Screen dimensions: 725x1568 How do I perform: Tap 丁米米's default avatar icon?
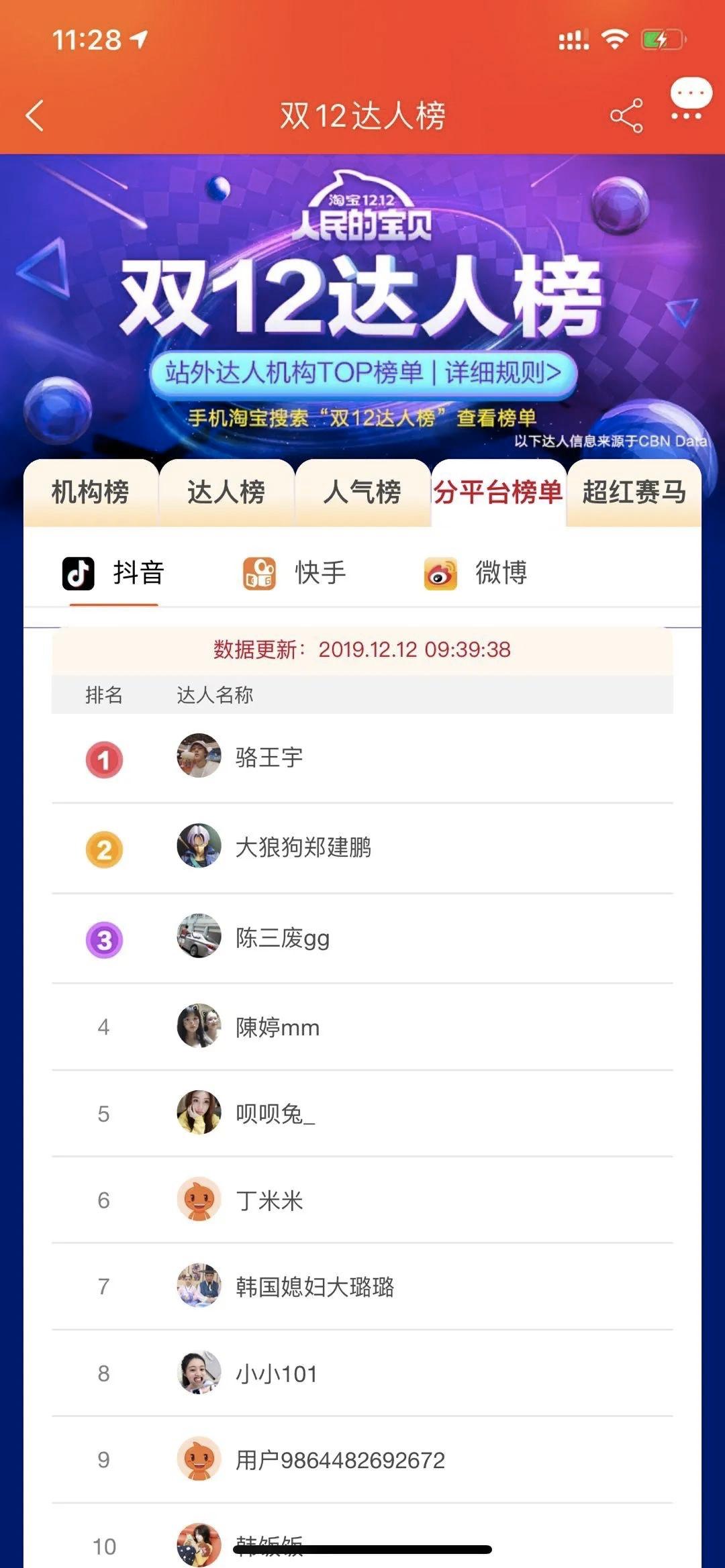[x=197, y=1199]
